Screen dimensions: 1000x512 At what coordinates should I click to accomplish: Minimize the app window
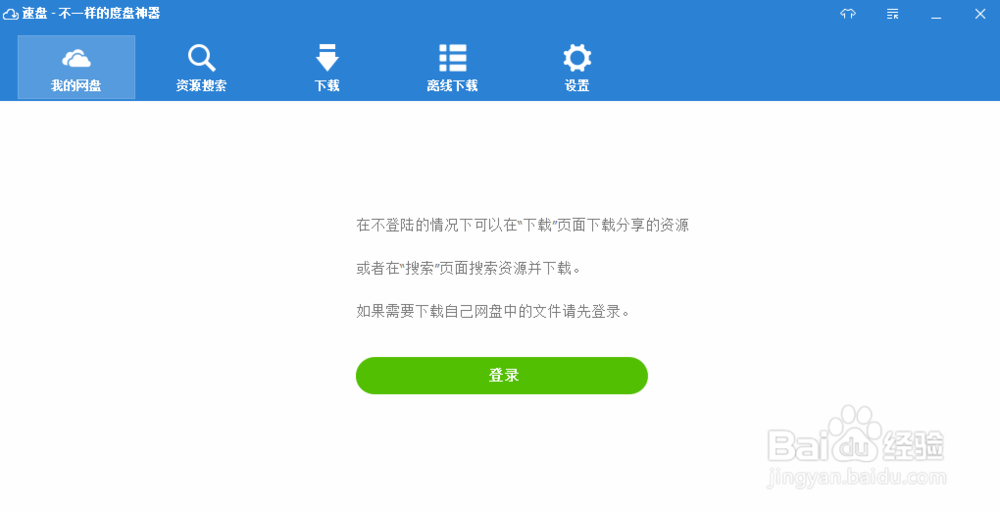tap(937, 14)
